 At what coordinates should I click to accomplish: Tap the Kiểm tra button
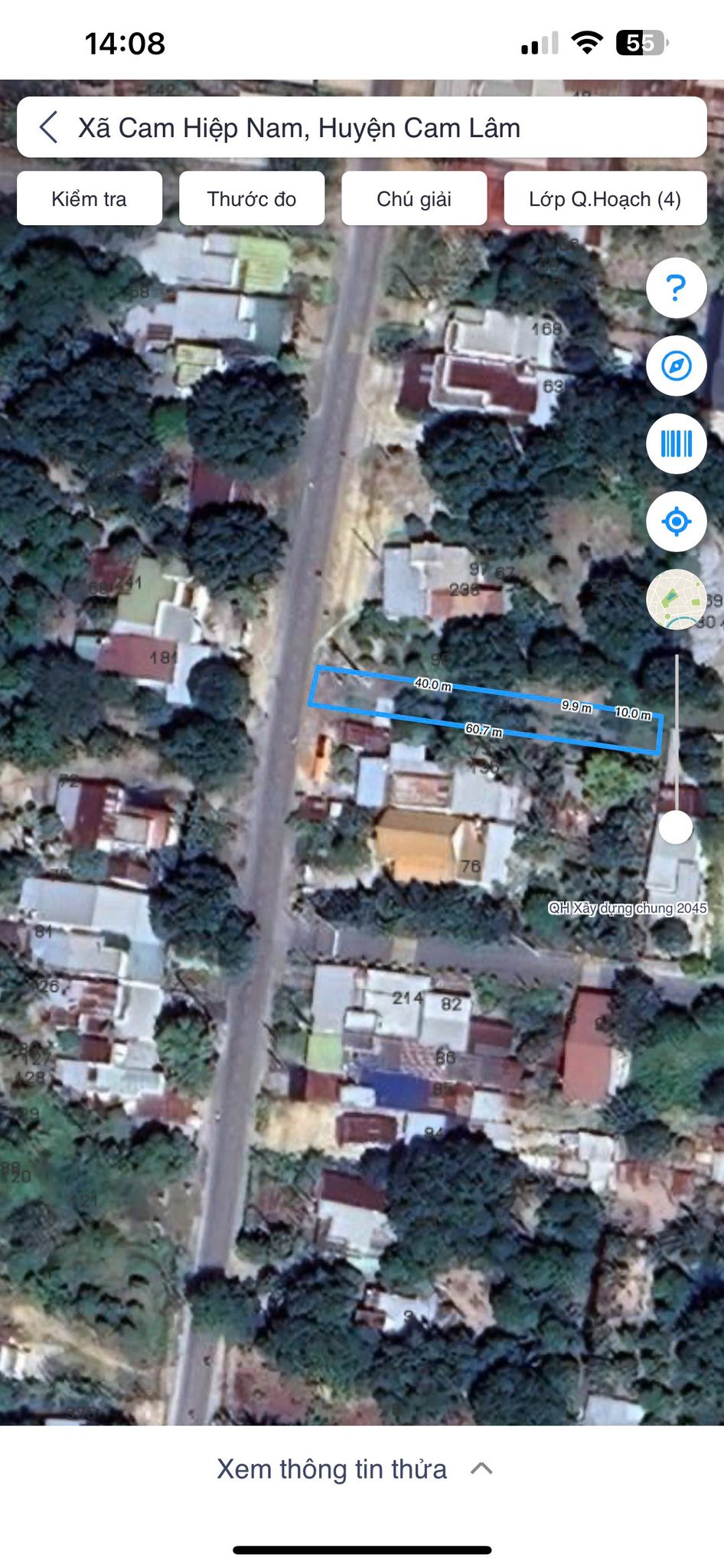[x=90, y=199]
